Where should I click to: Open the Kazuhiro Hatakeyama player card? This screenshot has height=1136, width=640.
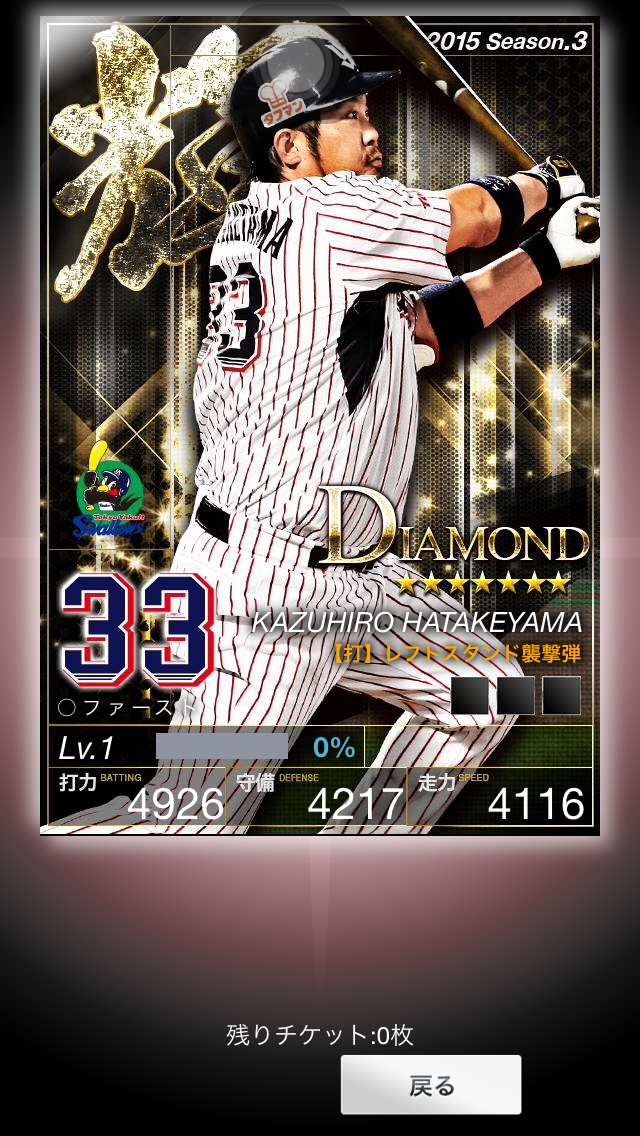click(x=320, y=425)
